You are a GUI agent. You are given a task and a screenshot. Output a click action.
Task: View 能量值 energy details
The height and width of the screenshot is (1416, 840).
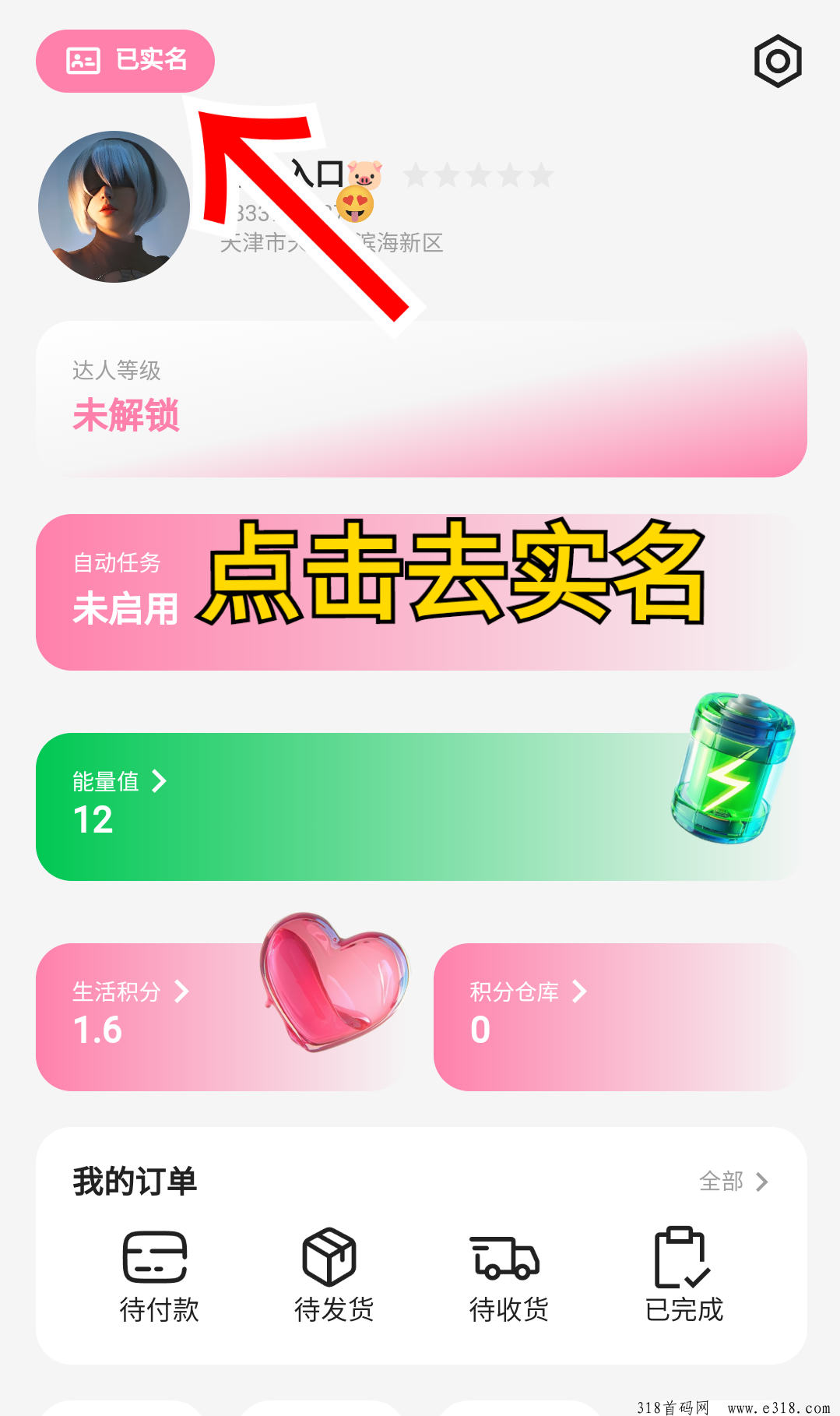pyautogui.click(x=119, y=782)
